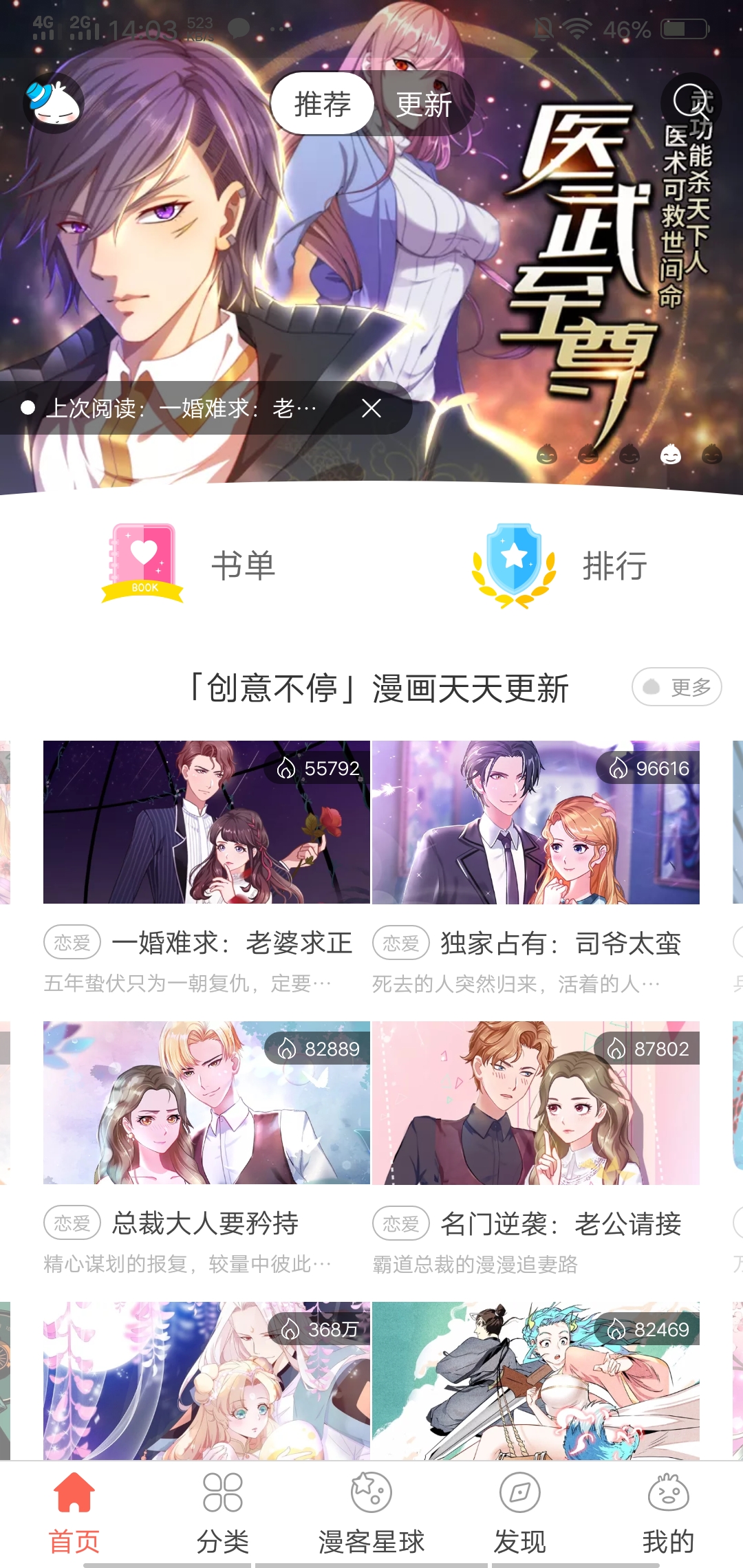The width and height of the screenshot is (743, 1568).
Task: Open the 发现 compass discover icon
Action: pos(520,1492)
